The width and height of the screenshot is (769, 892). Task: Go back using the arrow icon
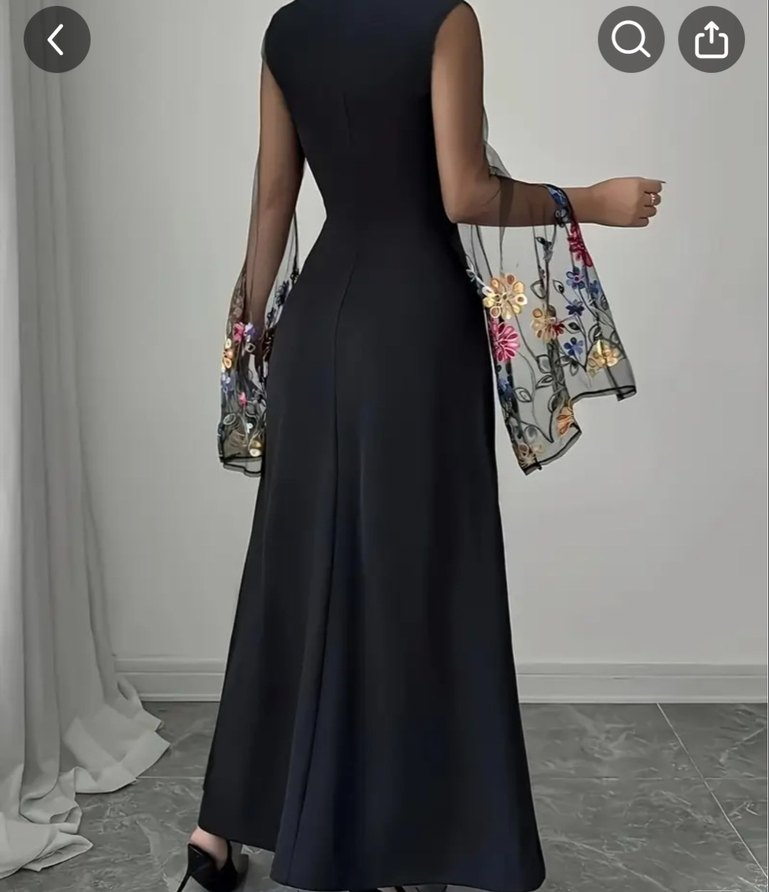pyautogui.click(x=57, y=40)
